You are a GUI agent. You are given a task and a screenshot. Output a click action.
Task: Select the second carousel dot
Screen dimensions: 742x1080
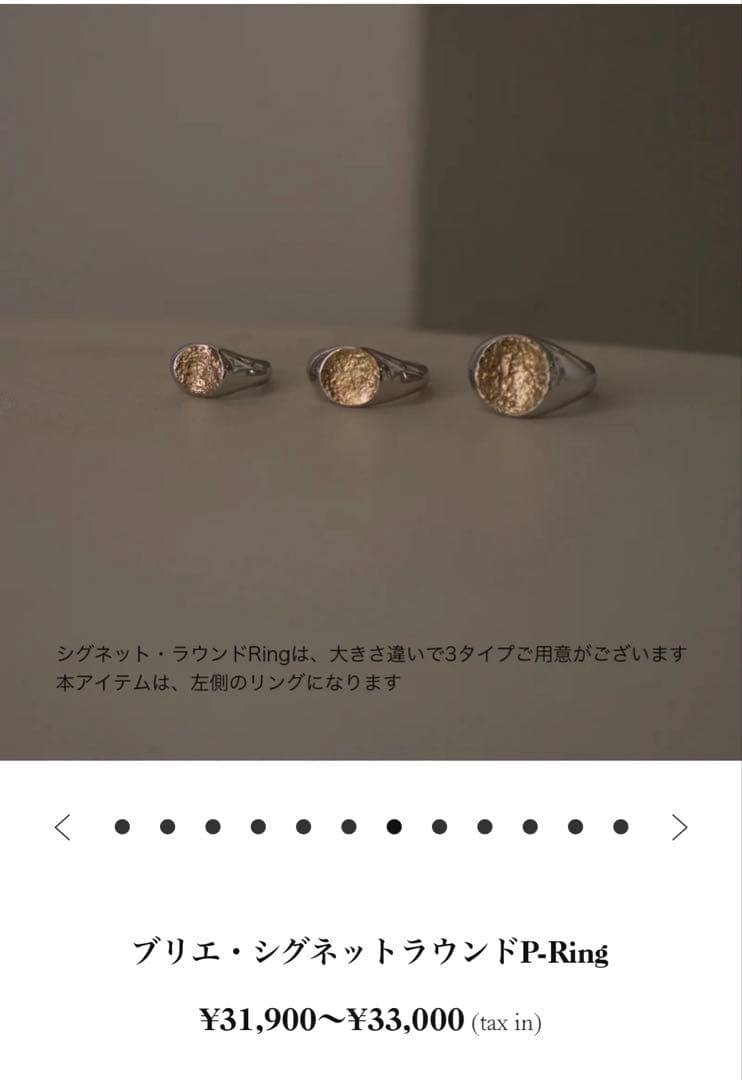(x=167, y=827)
